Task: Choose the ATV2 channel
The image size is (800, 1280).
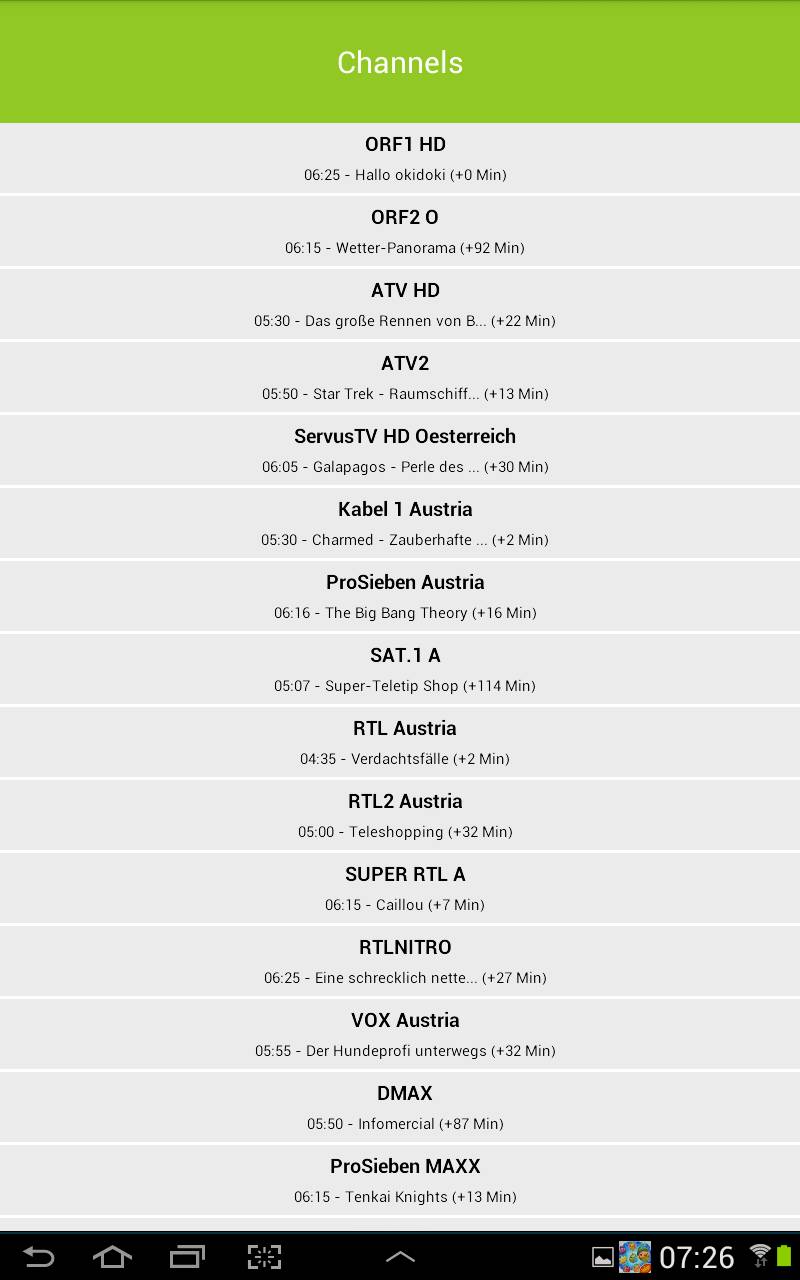Action: coord(400,378)
